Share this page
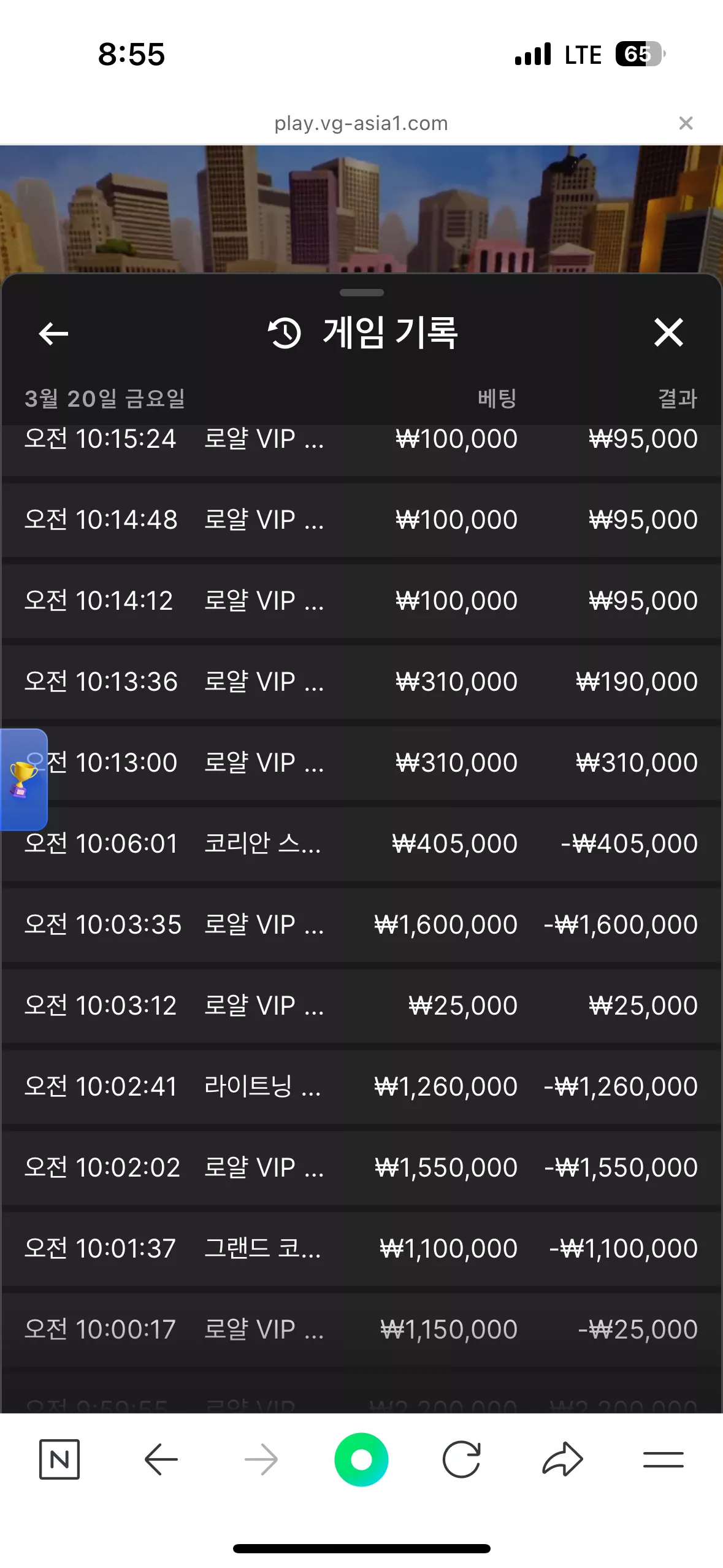 click(x=562, y=1459)
